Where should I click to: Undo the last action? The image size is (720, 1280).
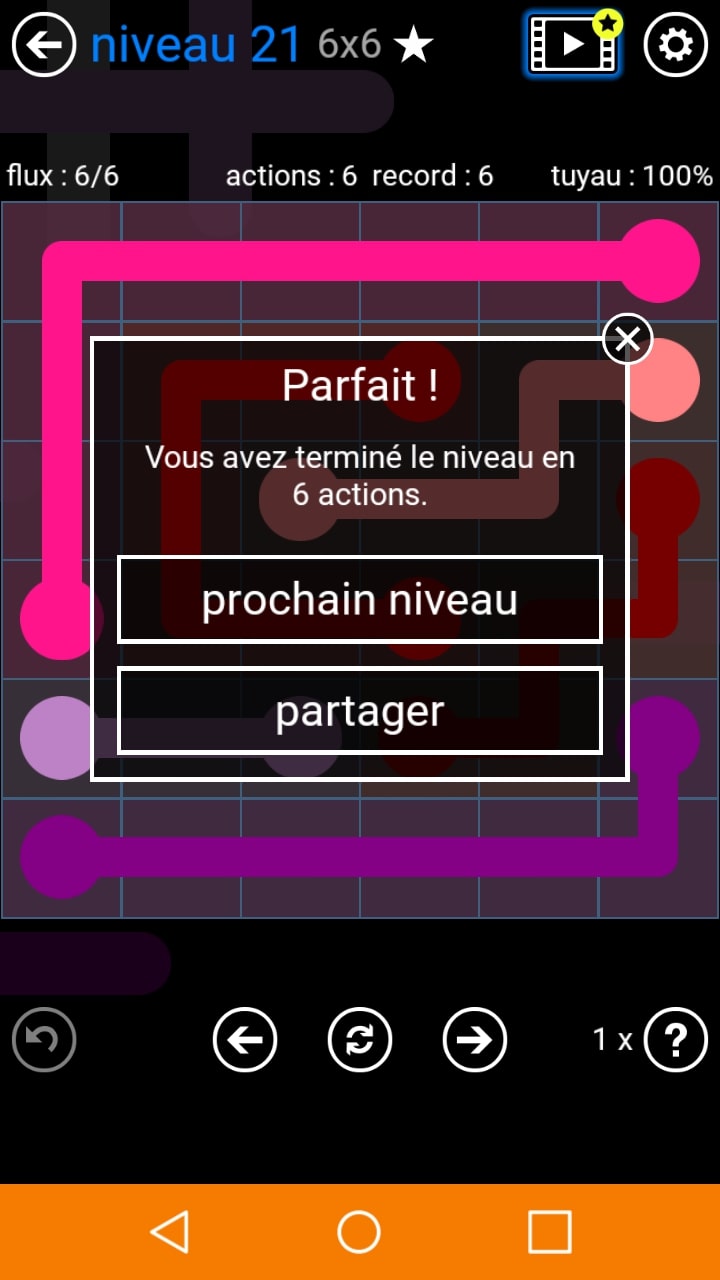point(44,1040)
